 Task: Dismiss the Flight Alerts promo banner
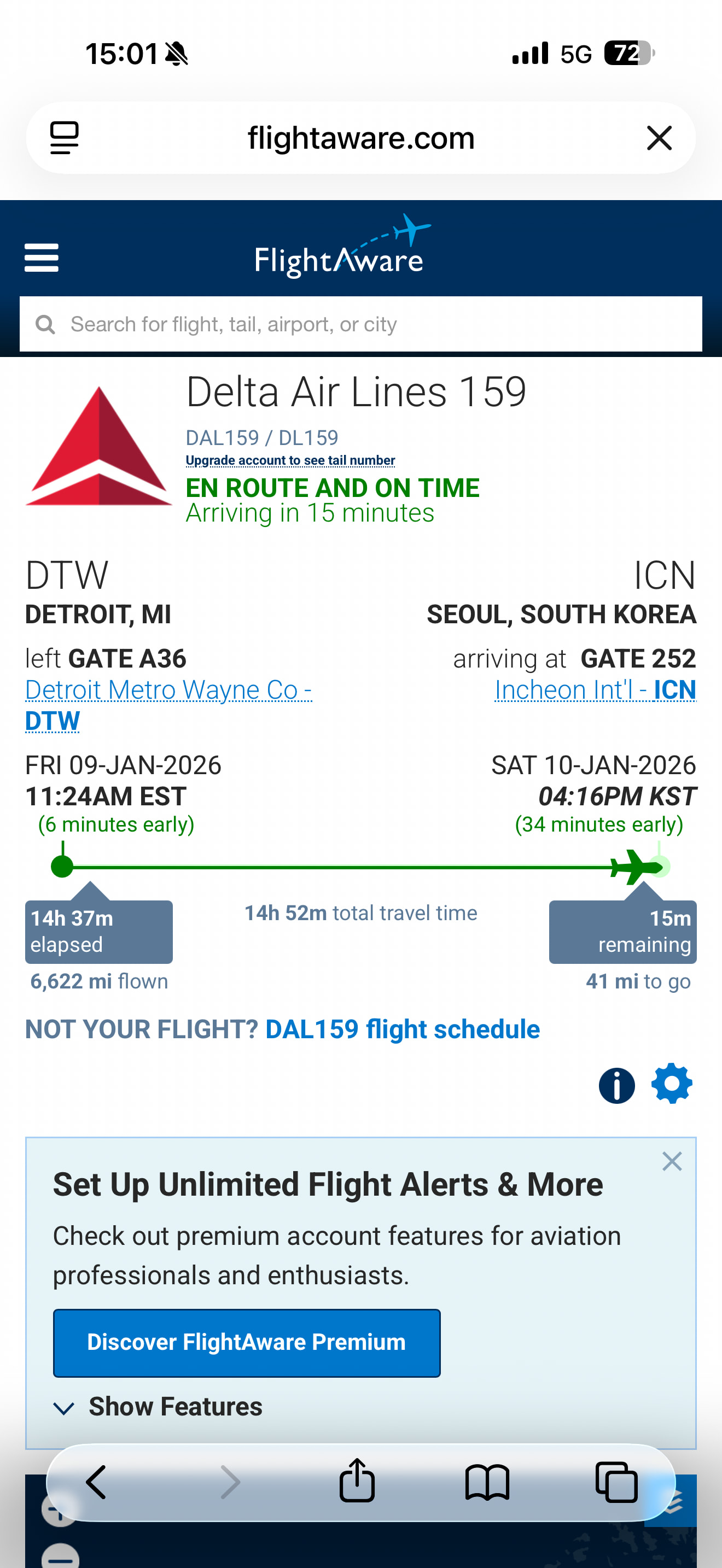[x=672, y=1161]
